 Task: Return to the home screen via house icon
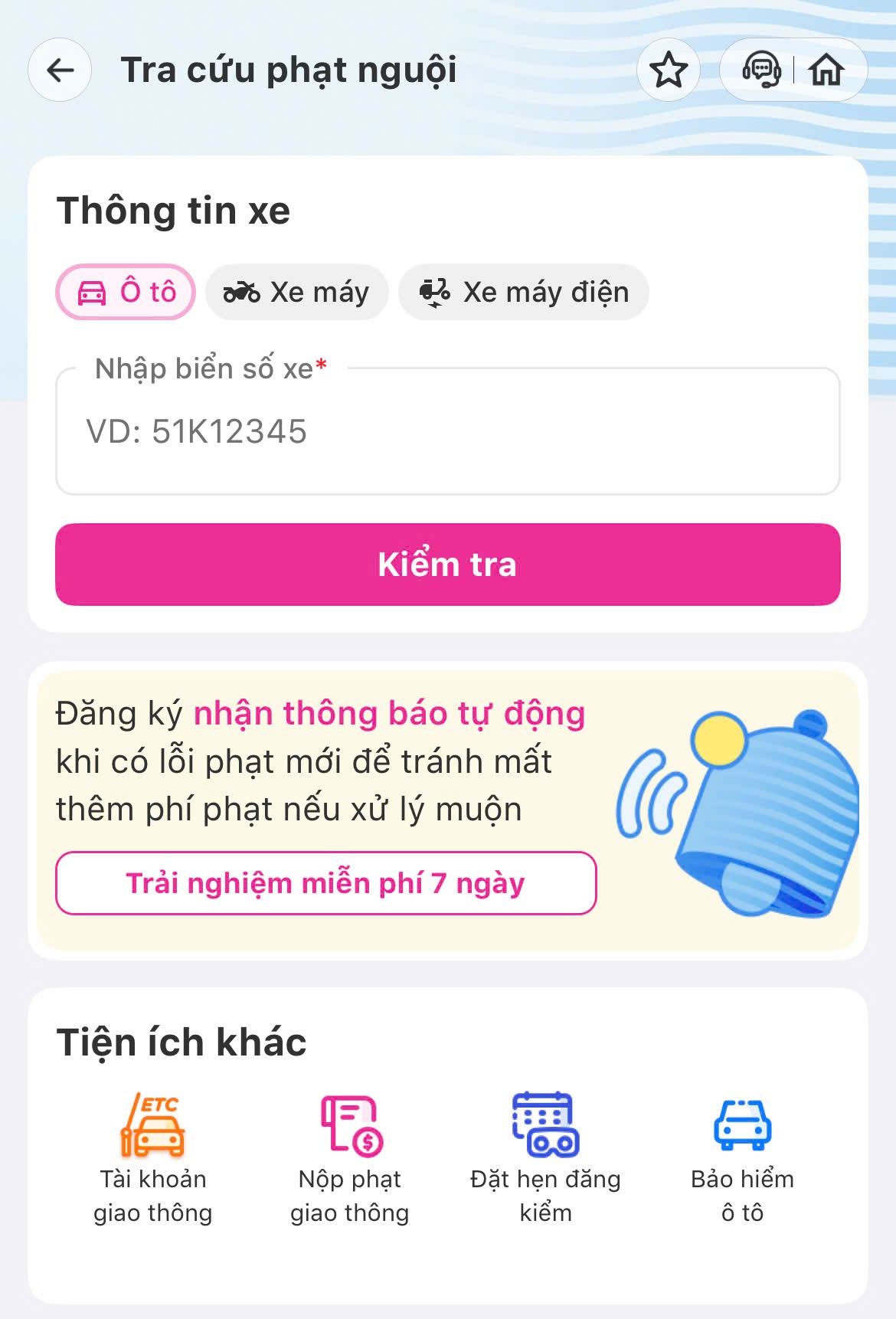point(826,70)
